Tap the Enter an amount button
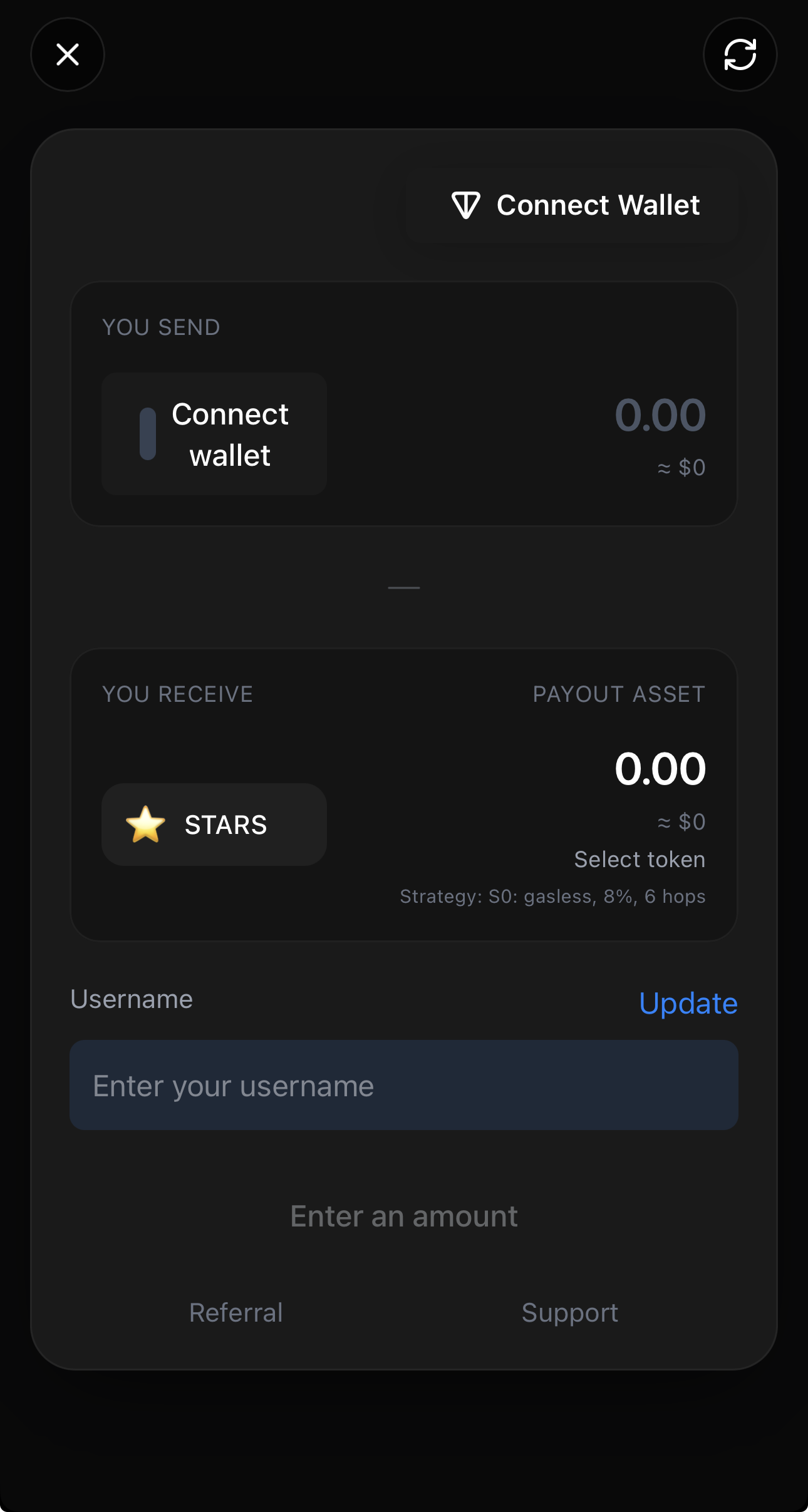808x1512 pixels. click(x=403, y=1215)
